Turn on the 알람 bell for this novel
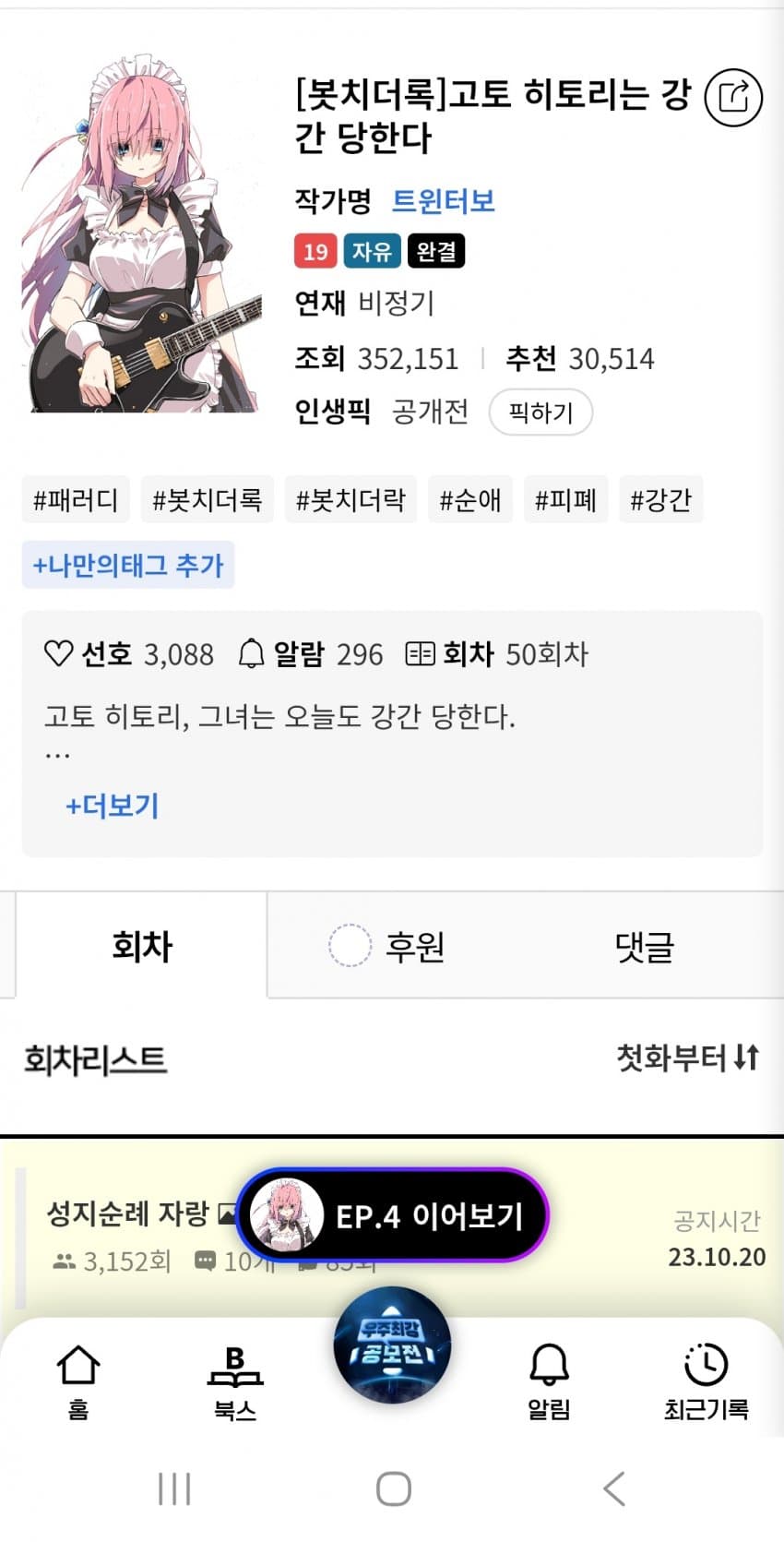This screenshot has height=1542, width=784. tap(251, 654)
